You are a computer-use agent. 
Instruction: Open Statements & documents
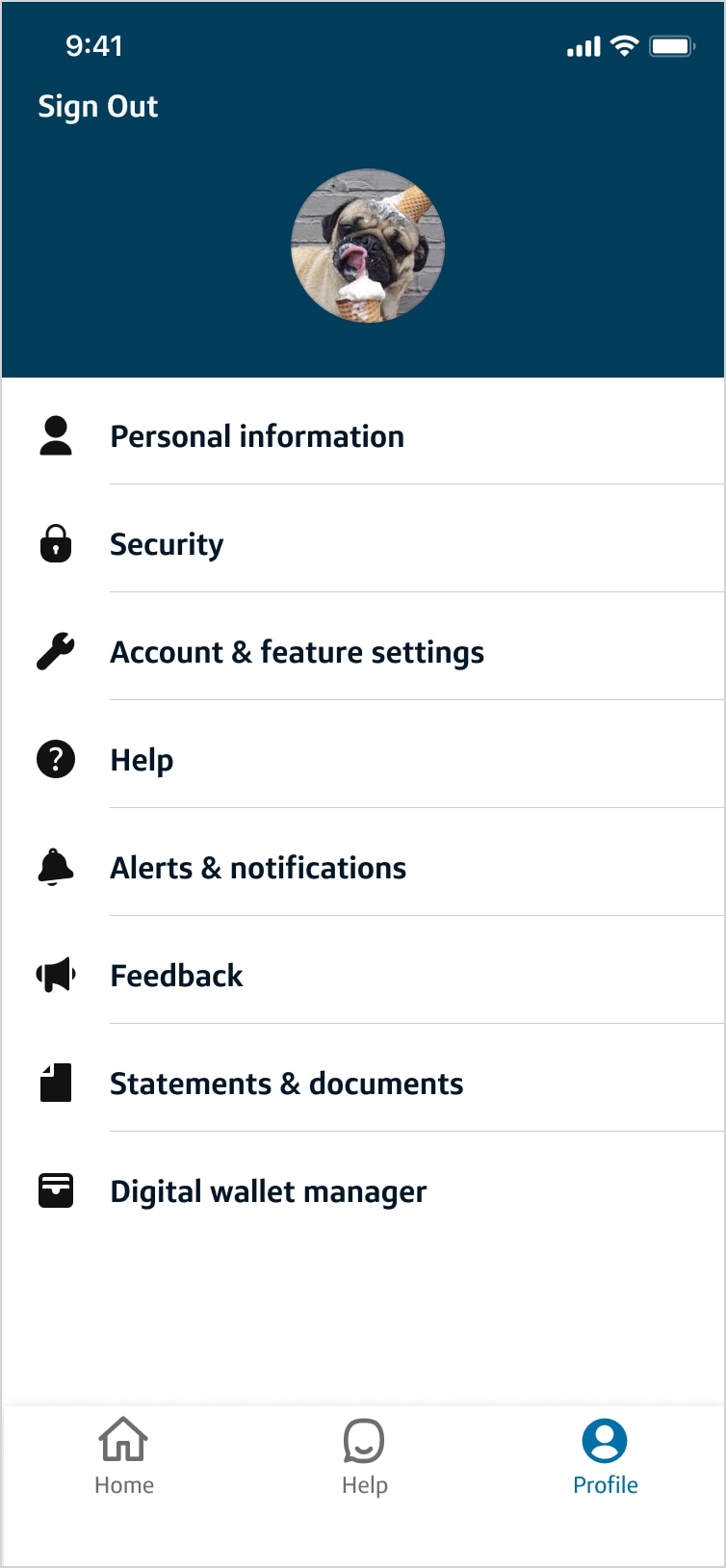click(286, 1083)
